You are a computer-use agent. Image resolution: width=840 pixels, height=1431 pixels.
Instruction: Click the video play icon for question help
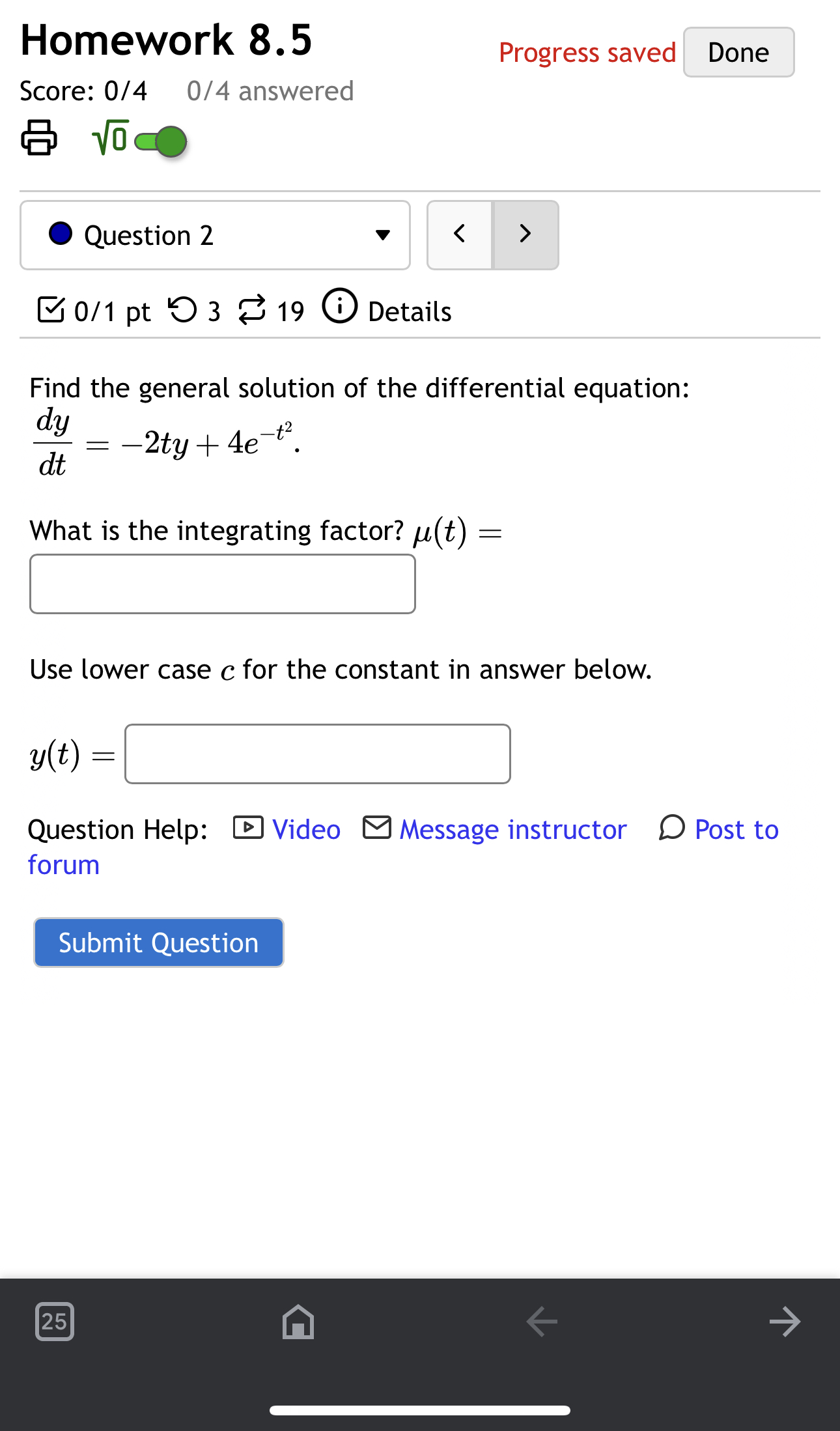point(247,829)
